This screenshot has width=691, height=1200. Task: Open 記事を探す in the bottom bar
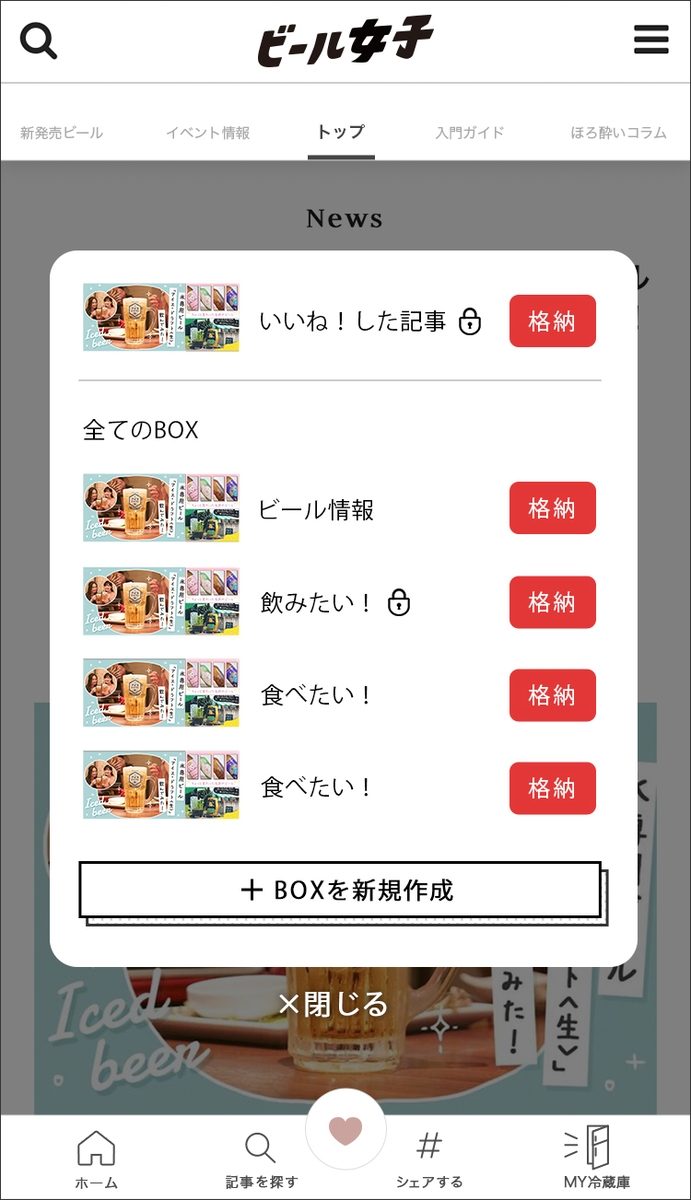[261, 1159]
